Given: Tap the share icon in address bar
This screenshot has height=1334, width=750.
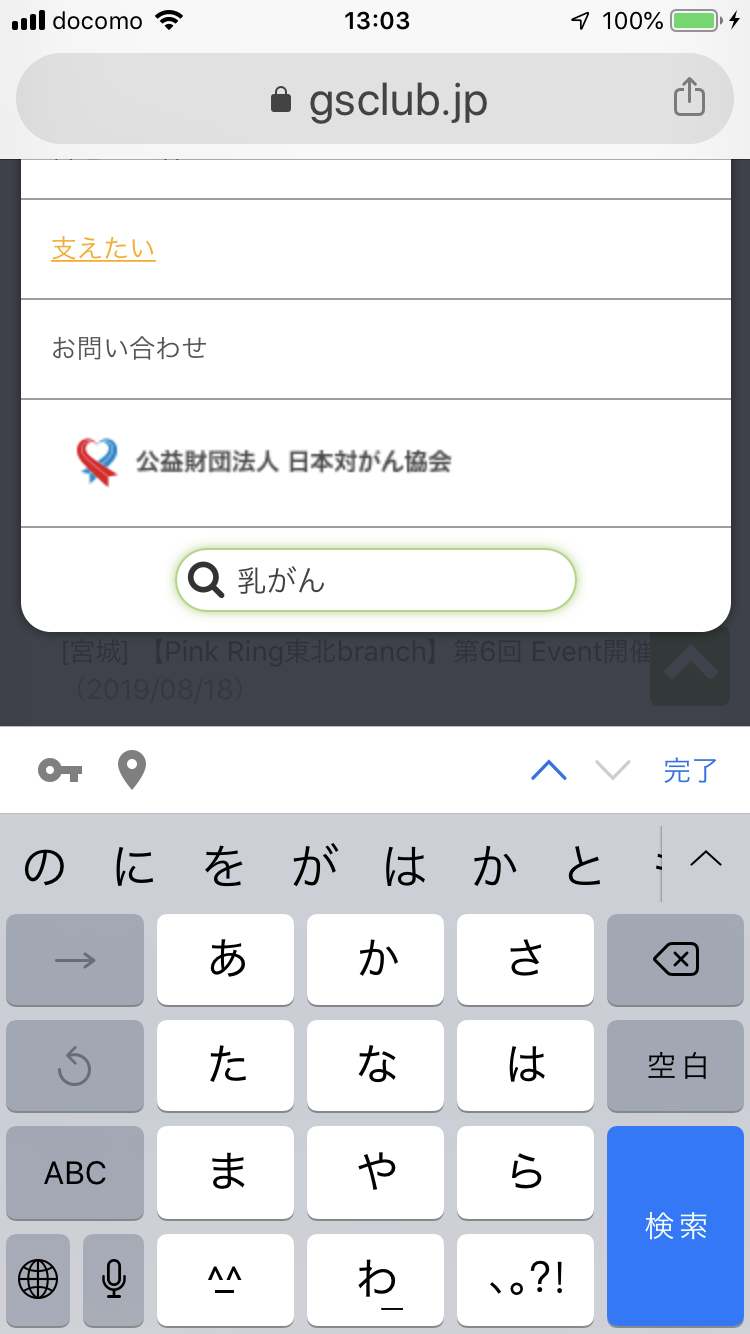Looking at the screenshot, I should point(689,98).
